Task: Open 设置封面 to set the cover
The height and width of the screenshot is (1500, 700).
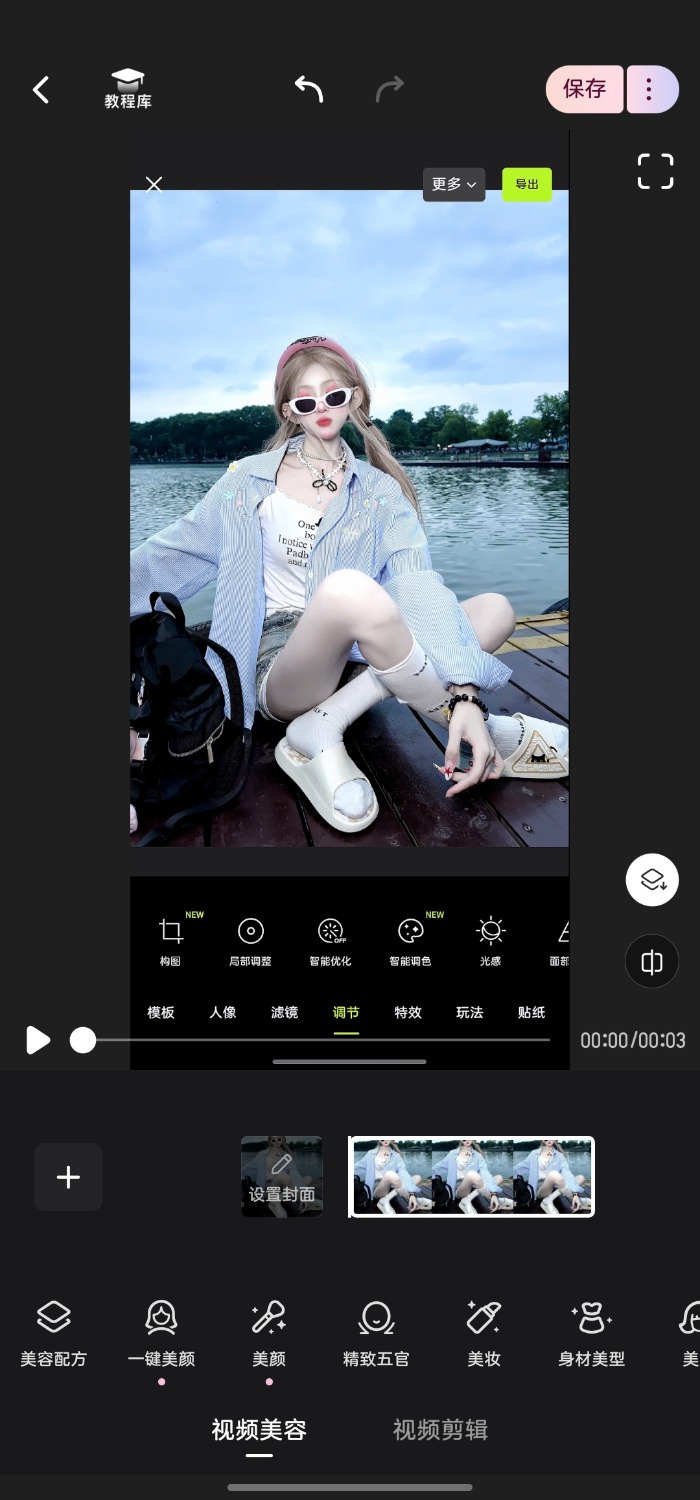Action: pyautogui.click(x=282, y=1177)
